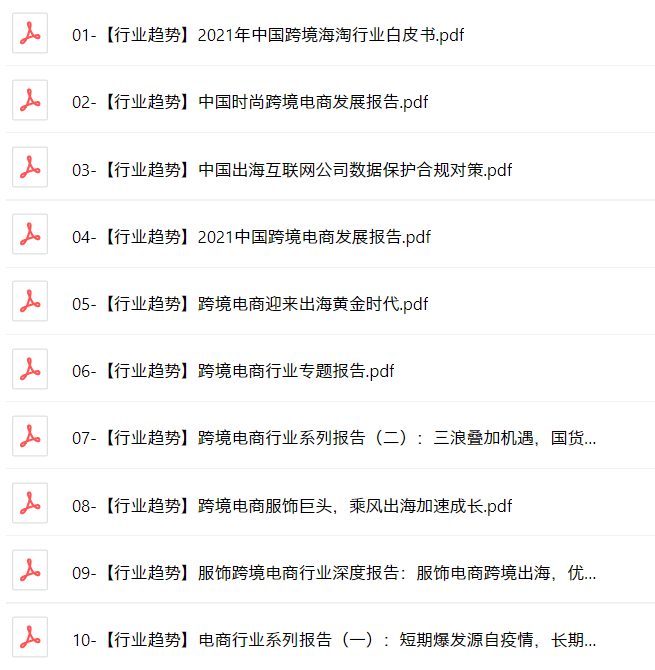View file 09 服饰跨境电商行业深度报告
Screen dimensions: 655x670
tap(333, 572)
